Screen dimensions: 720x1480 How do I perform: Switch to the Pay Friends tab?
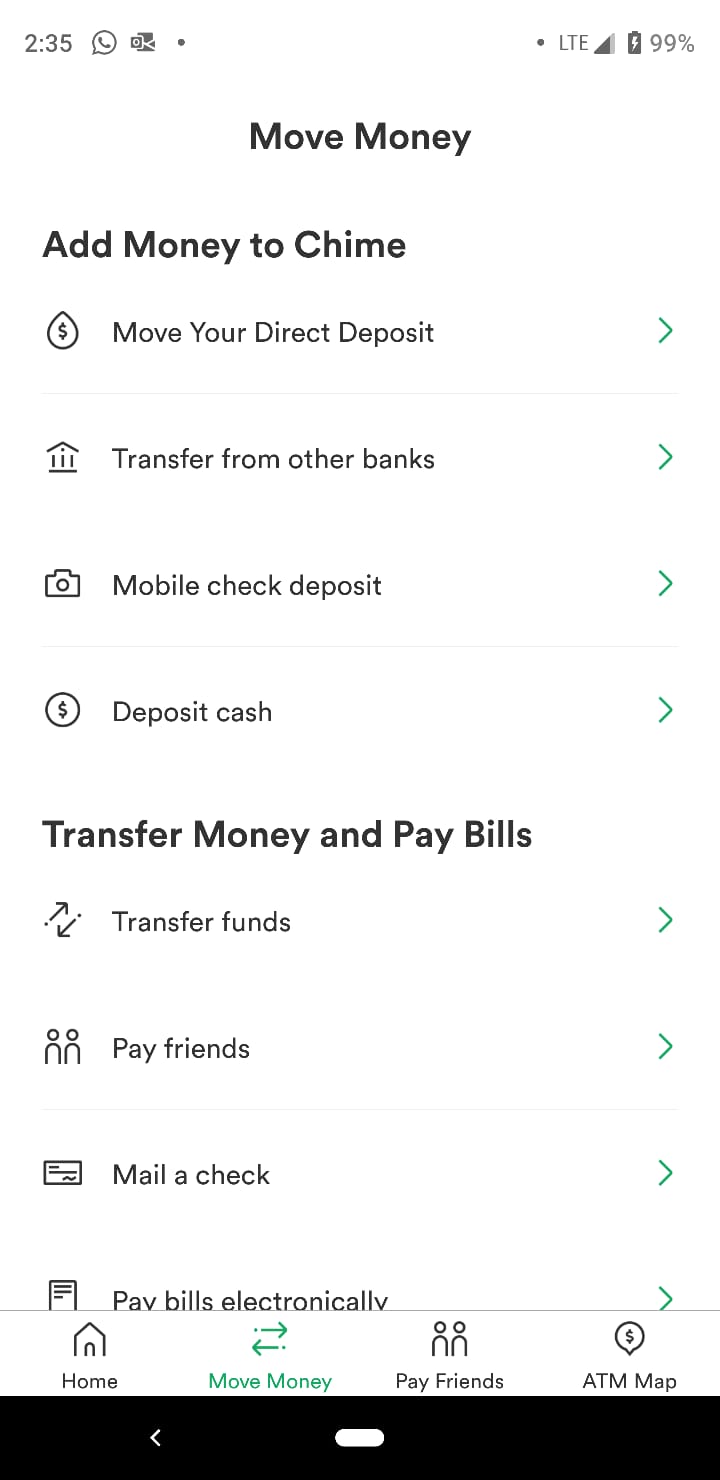pyautogui.click(x=449, y=1352)
